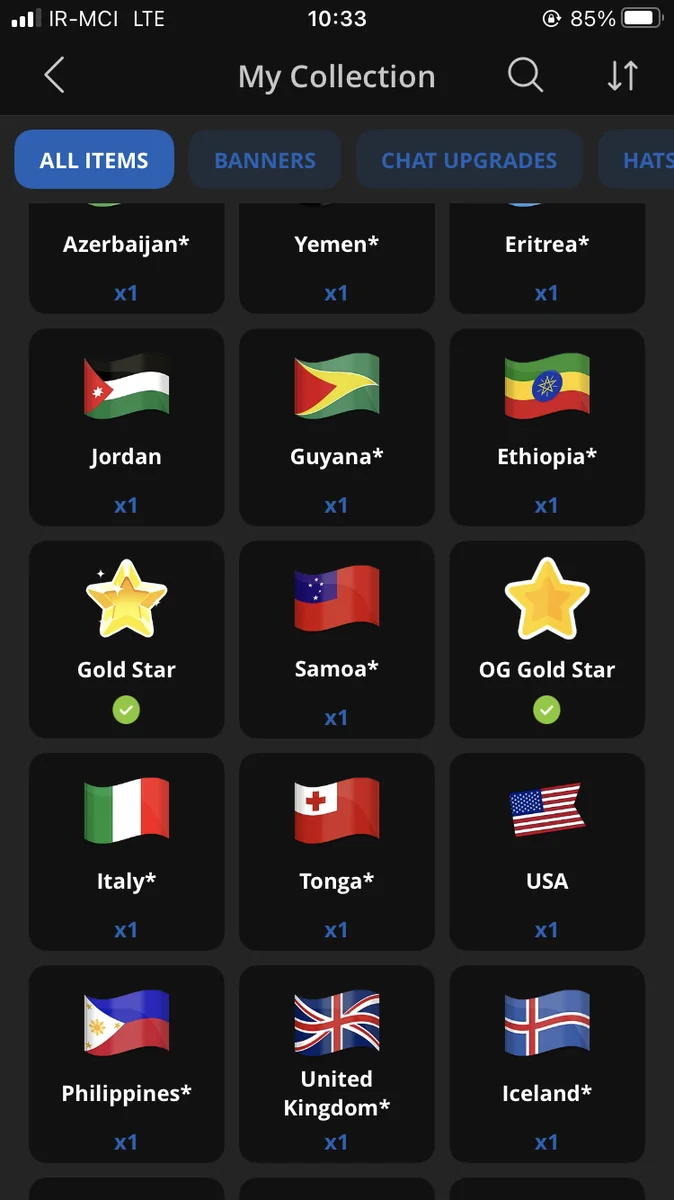This screenshot has width=674, height=1200.
Task: Select the Gold Star item
Action: (126, 639)
